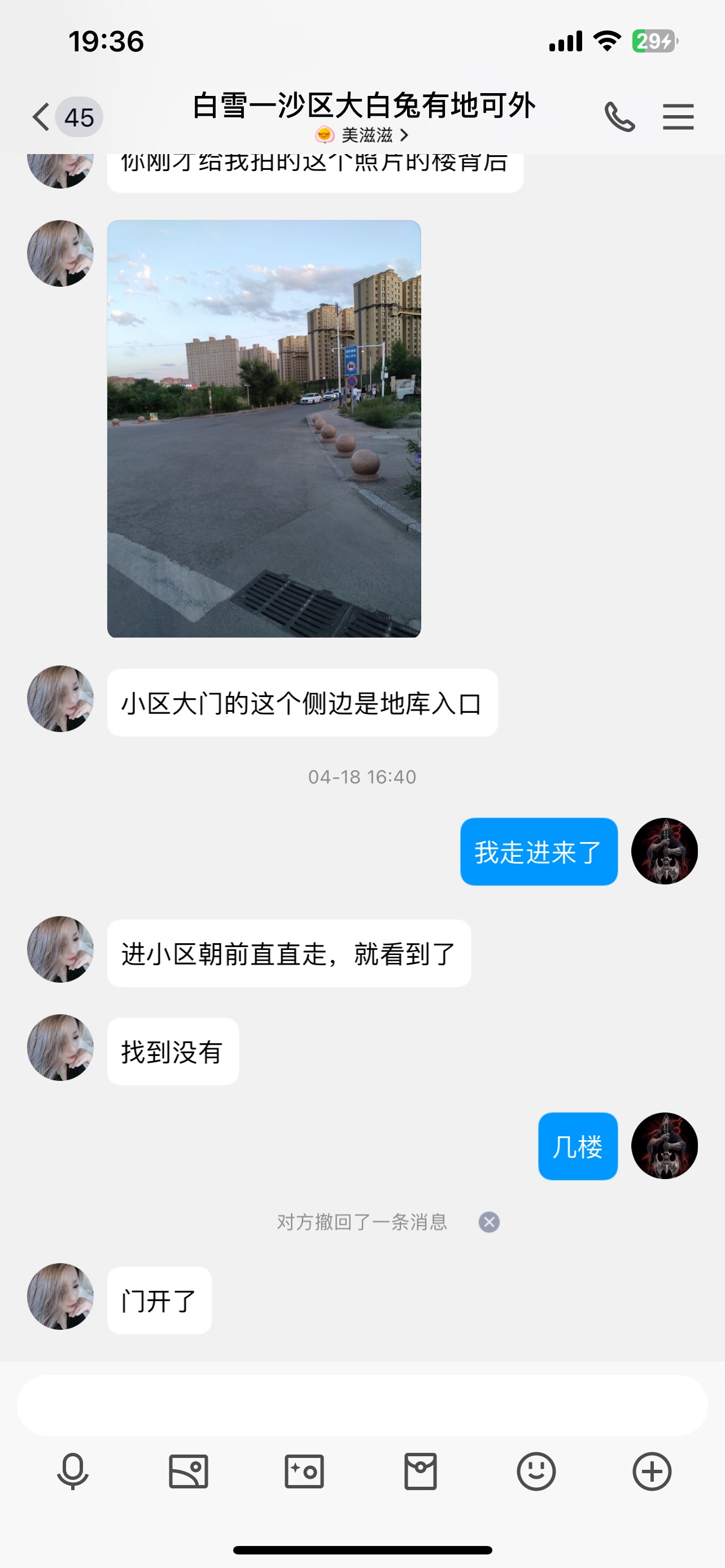Send a red packet
The width and height of the screenshot is (725, 1568).
click(420, 1472)
